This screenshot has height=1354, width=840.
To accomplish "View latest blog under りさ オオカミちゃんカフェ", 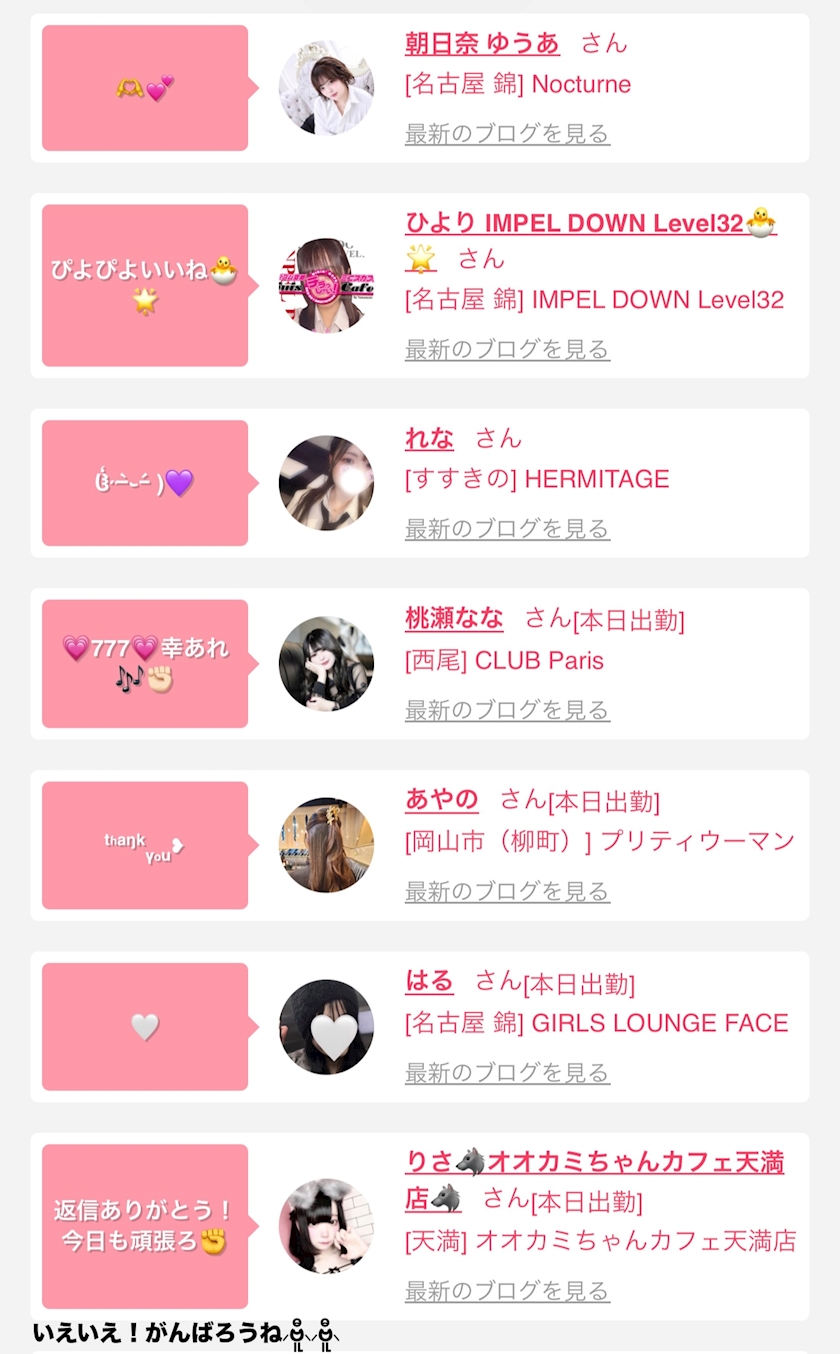I will tap(507, 1291).
